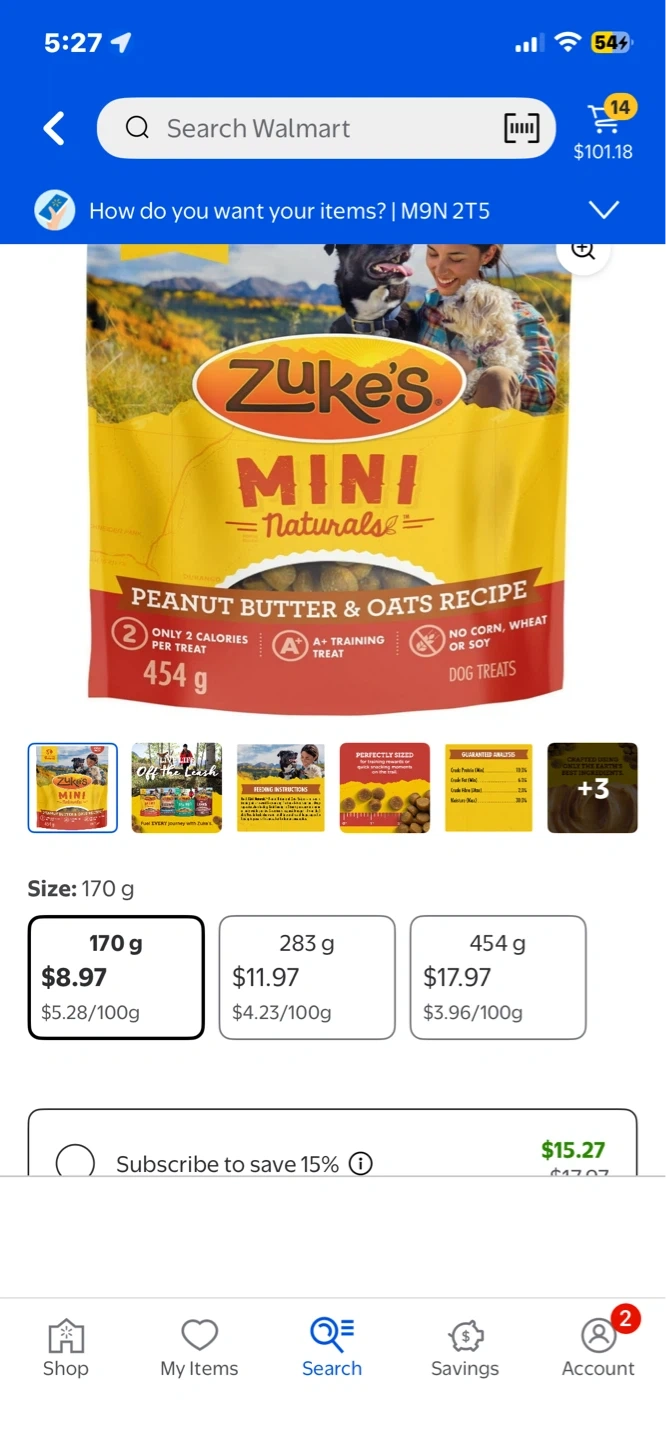Show the +3 more product images
Viewport: 666px width, 1440px height.
coord(593,788)
